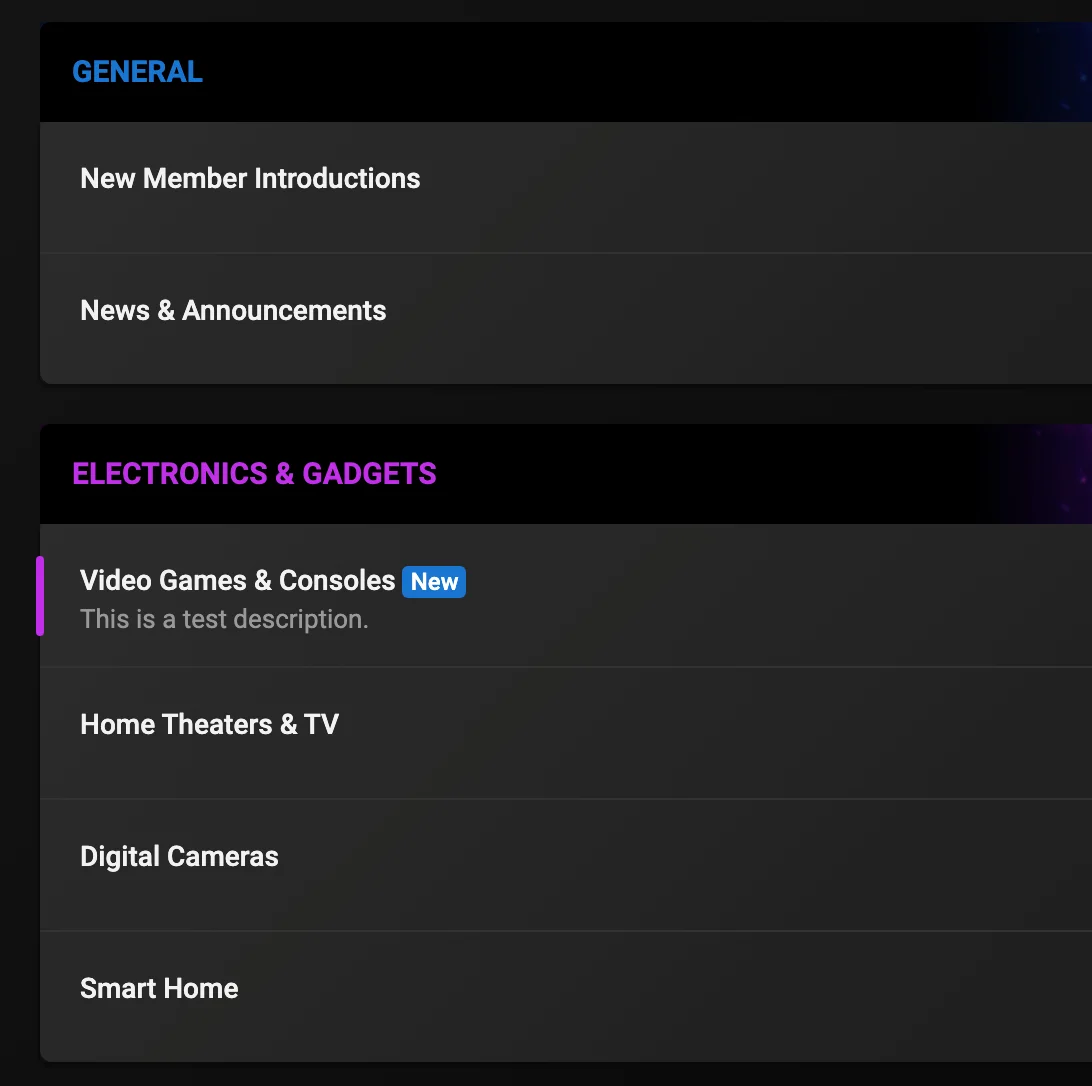Open the Smart Home forum

coord(159,989)
